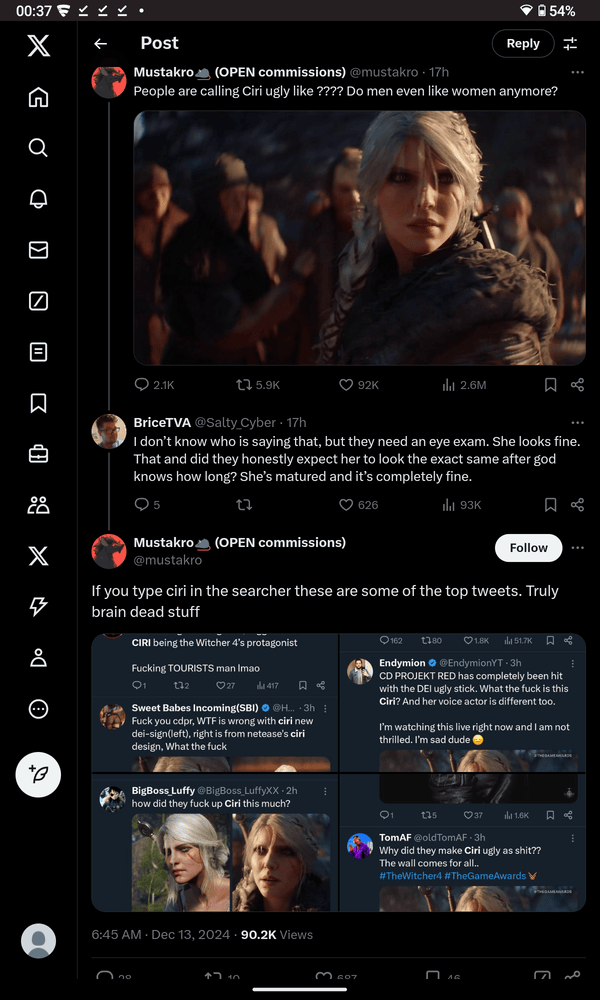Compose a new post with the feather button
The width and height of the screenshot is (600, 1000).
pyautogui.click(x=38, y=774)
